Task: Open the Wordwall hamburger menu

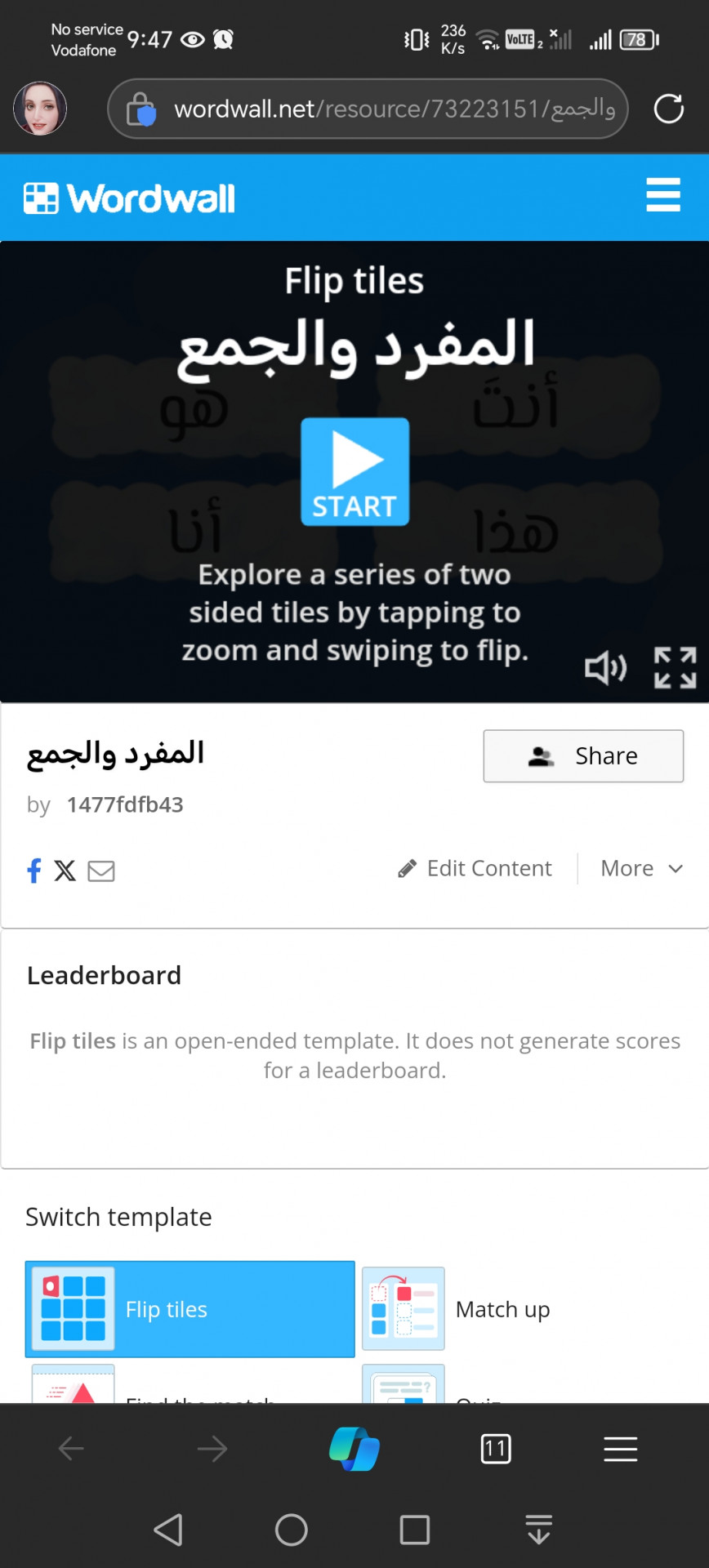Action: tap(662, 196)
